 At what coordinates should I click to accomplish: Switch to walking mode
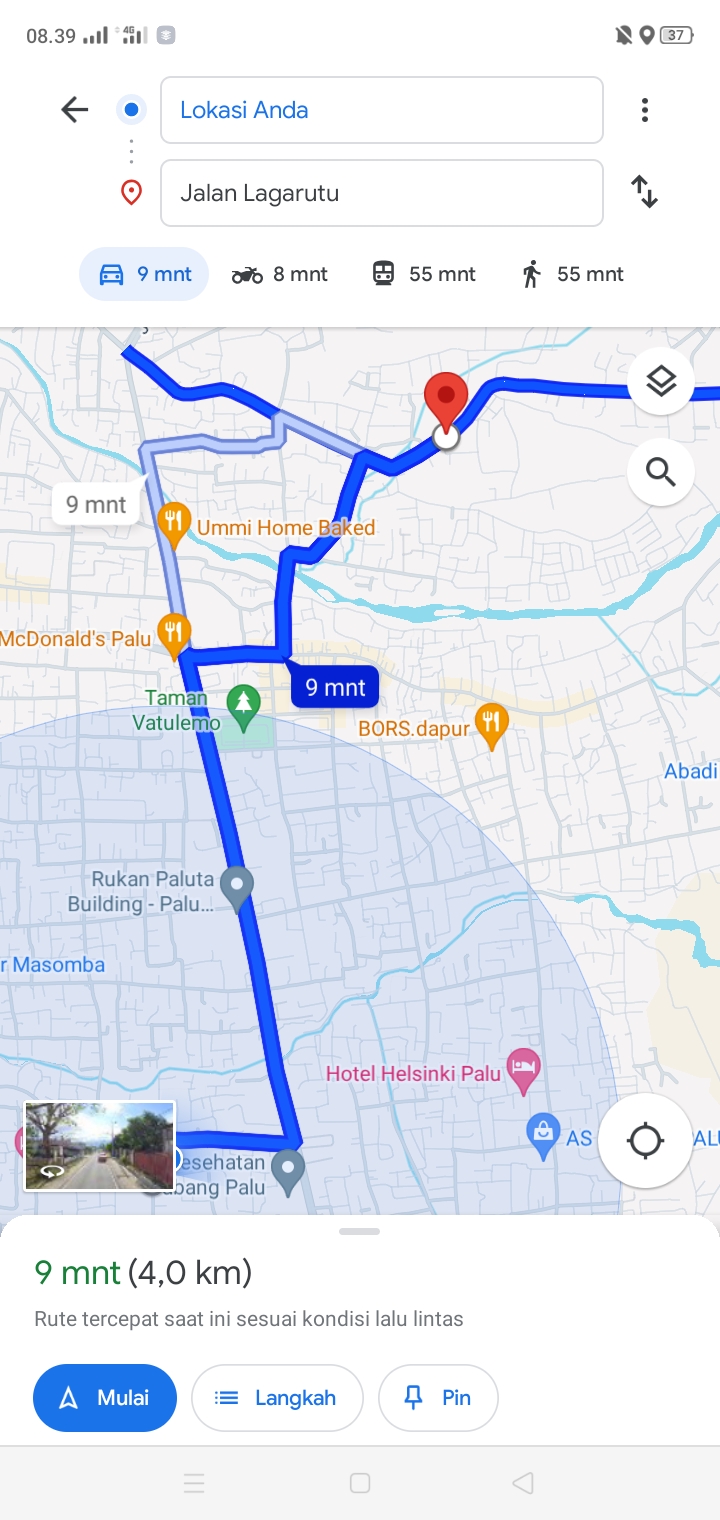pyautogui.click(x=573, y=274)
